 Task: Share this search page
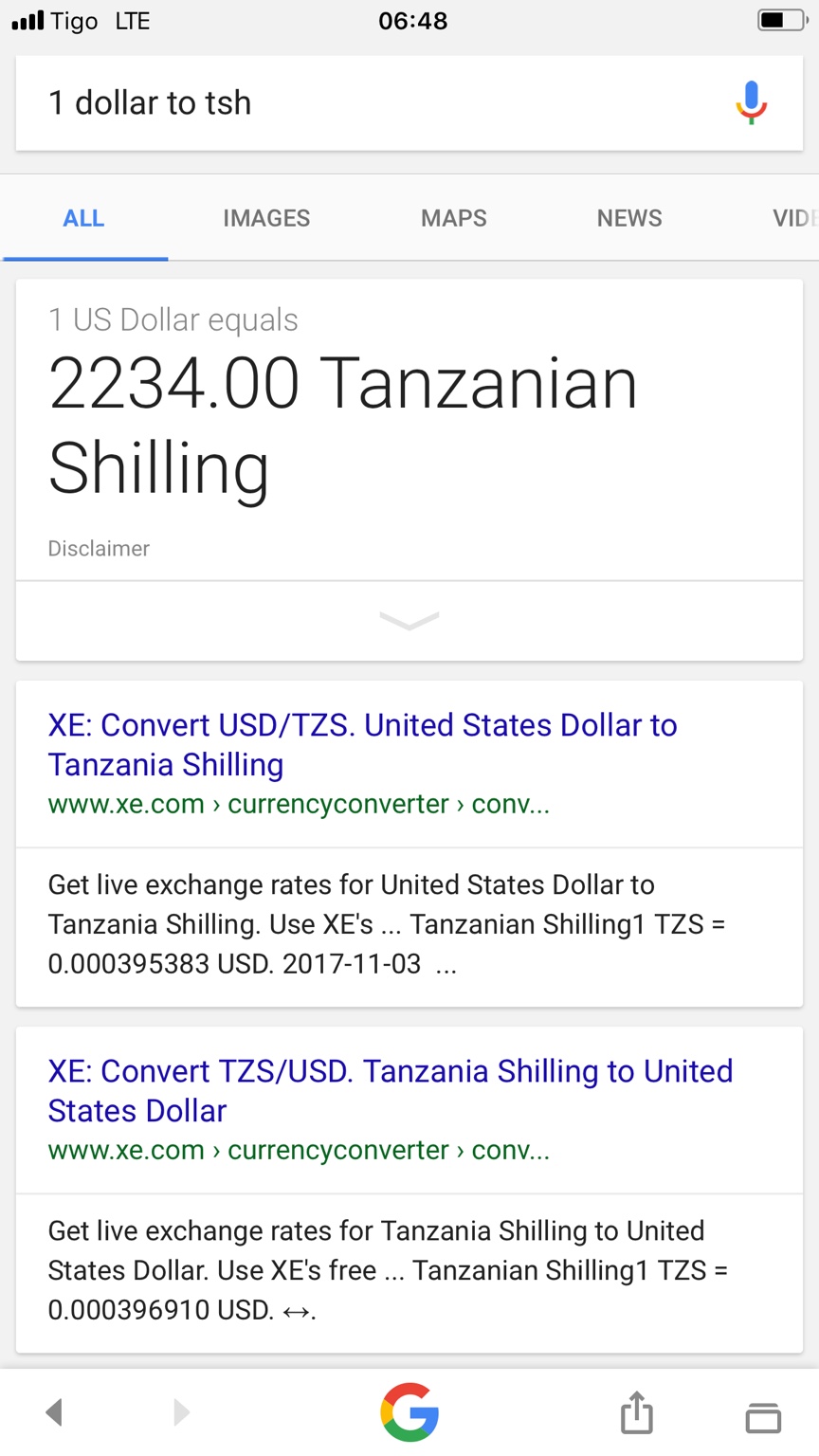pos(637,1412)
